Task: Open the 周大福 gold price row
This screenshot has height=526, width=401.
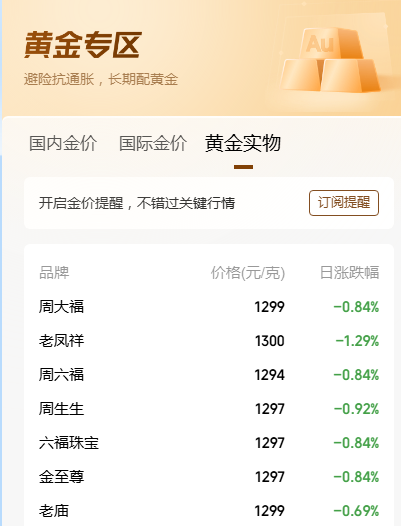Action: tap(209, 307)
